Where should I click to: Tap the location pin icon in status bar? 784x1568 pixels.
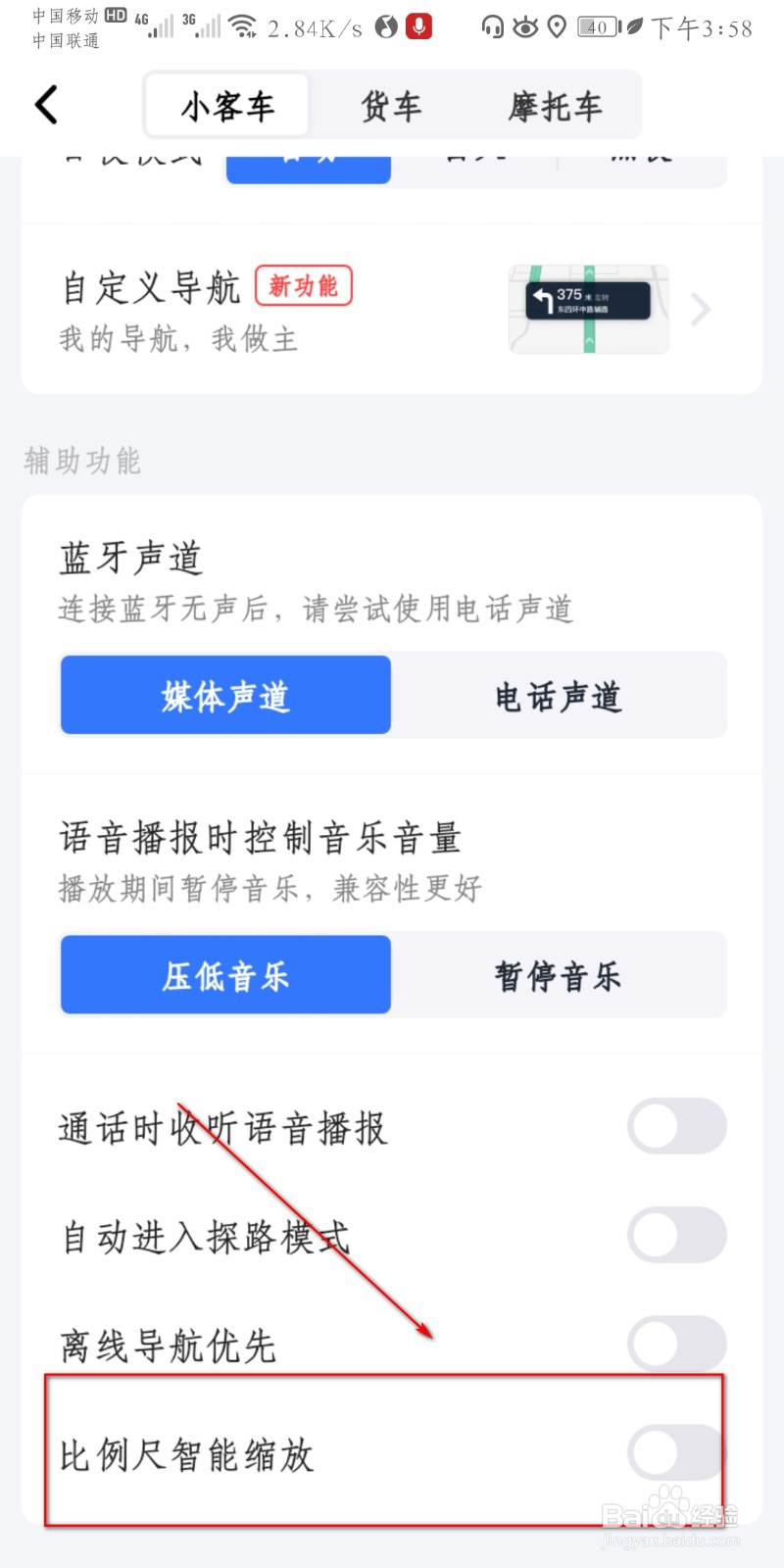tap(559, 27)
